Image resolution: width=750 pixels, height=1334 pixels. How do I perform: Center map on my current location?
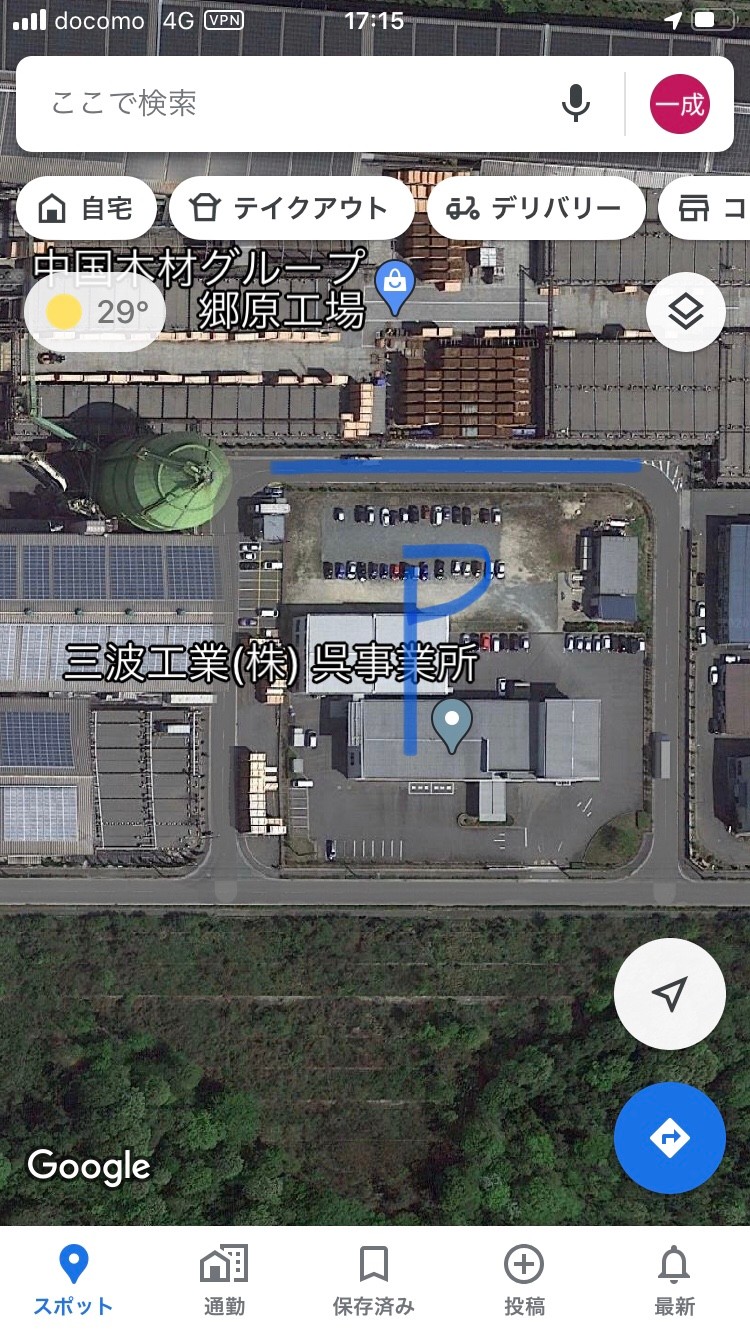(670, 993)
